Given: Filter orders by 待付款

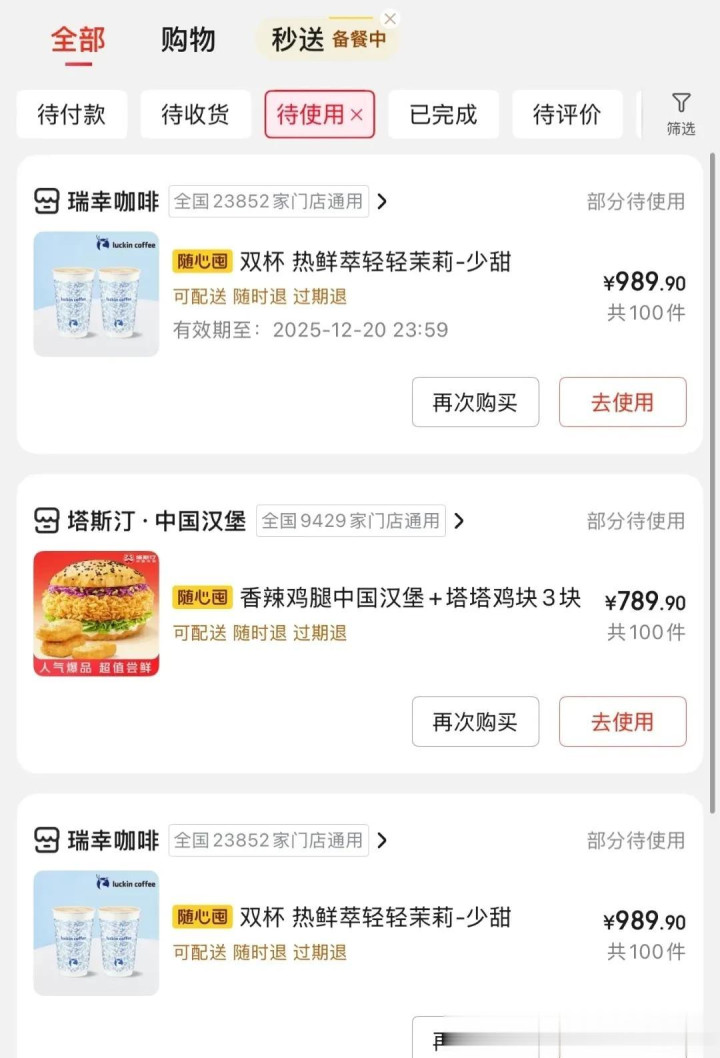Looking at the screenshot, I should pos(72,115).
